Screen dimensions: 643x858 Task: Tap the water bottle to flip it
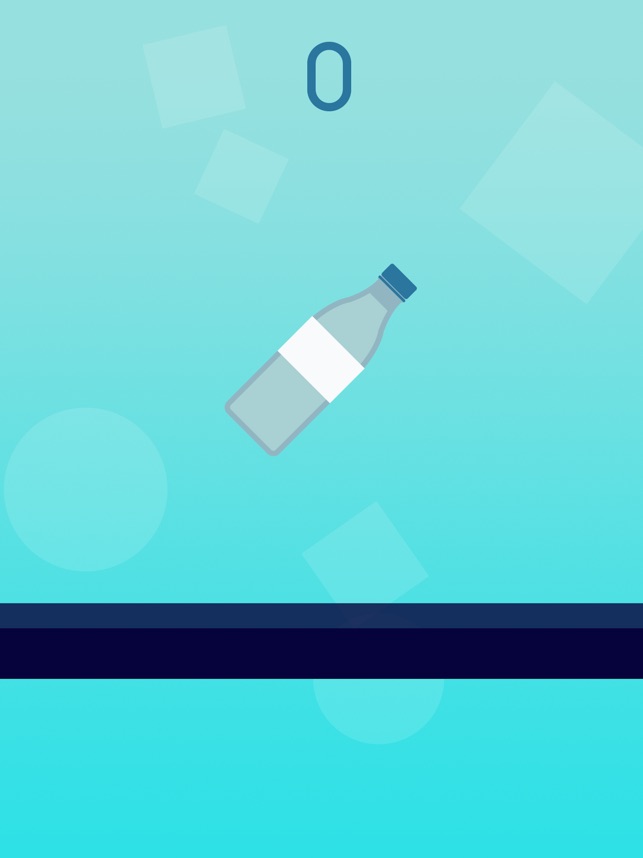coord(320,360)
